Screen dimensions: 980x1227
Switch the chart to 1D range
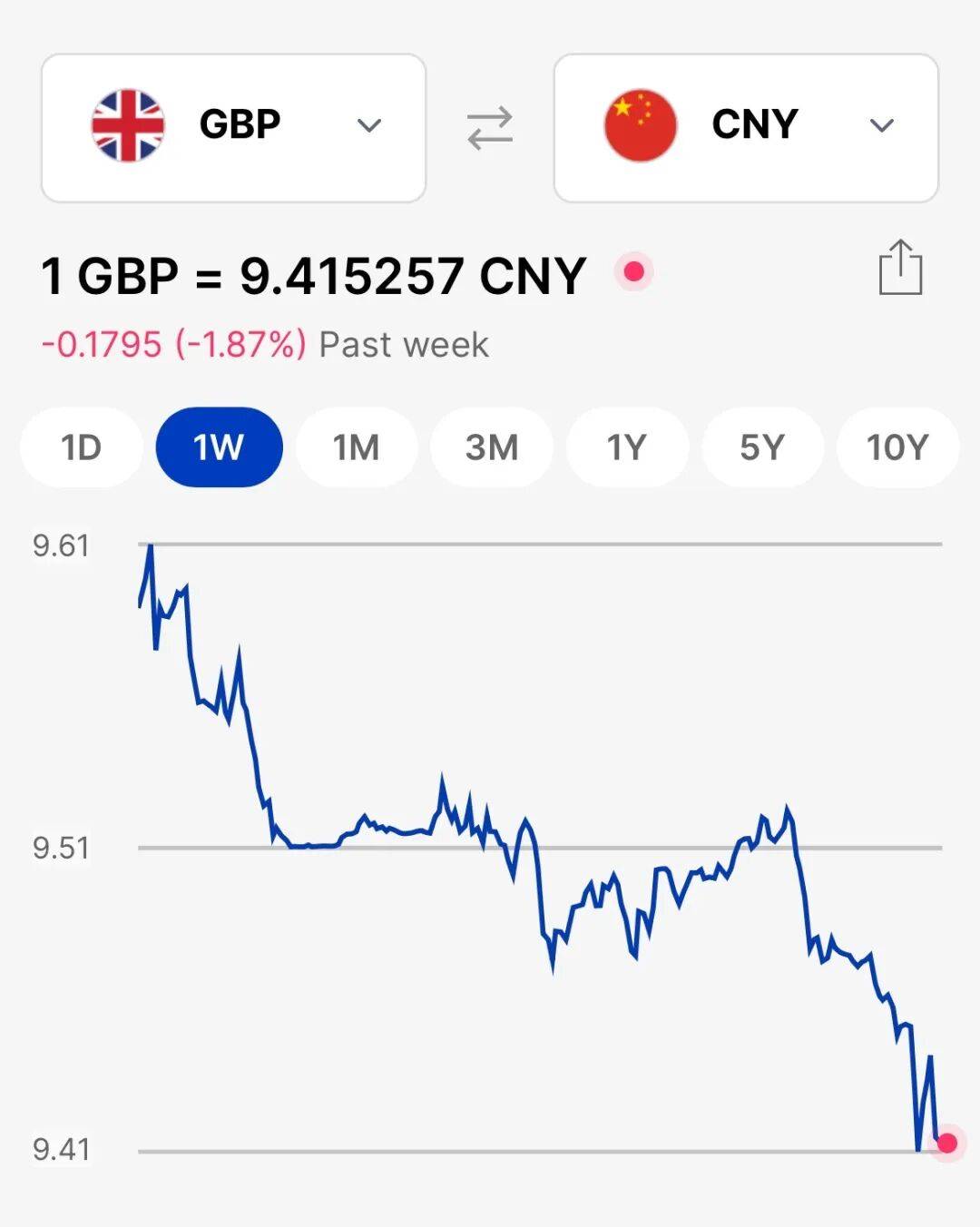point(81,447)
